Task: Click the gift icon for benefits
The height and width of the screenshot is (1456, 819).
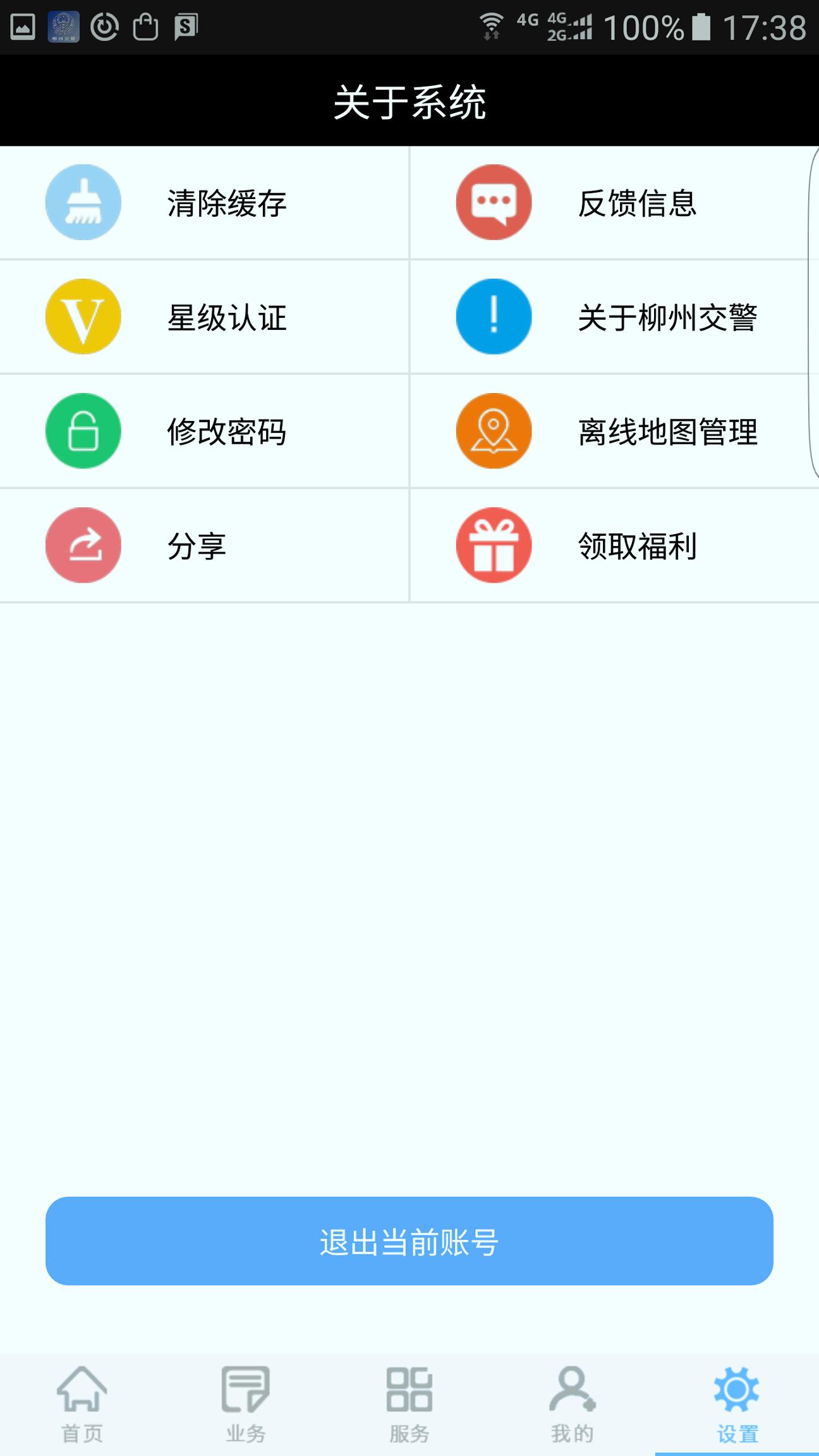Action: click(x=493, y=545)
